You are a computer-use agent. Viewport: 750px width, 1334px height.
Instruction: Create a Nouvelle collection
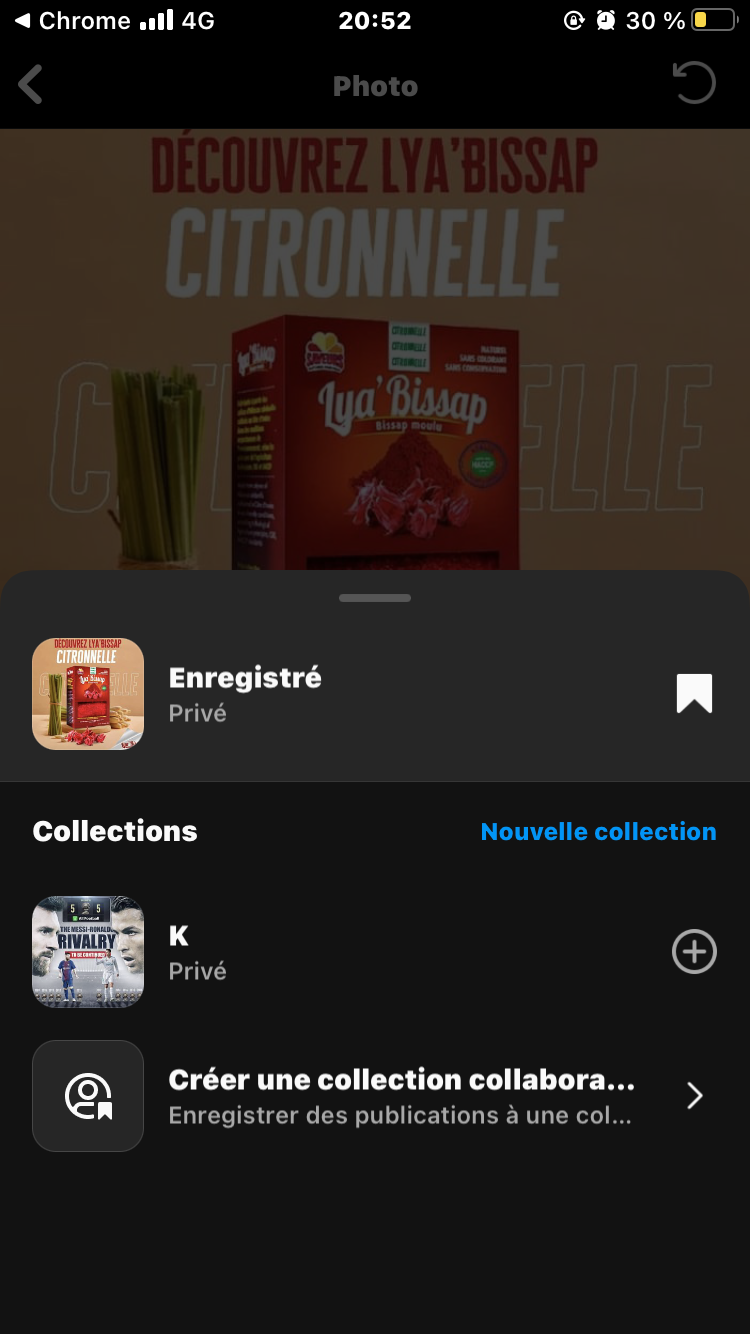coord(598,831)
